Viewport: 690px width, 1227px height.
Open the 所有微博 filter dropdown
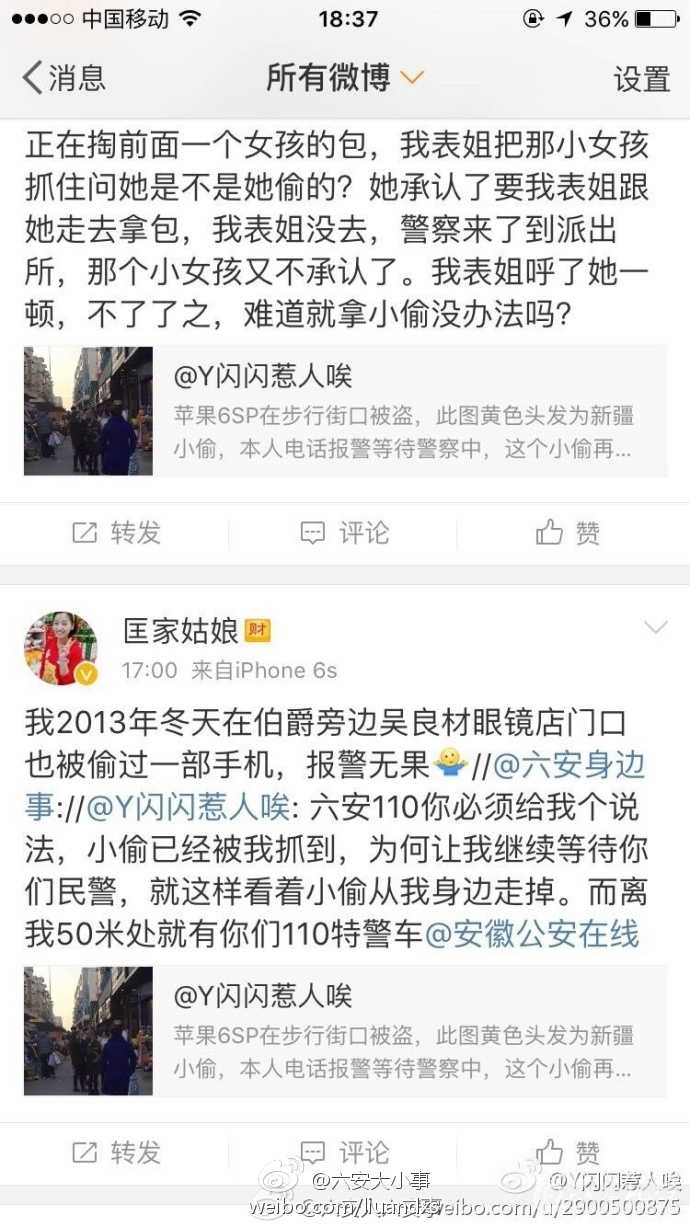click(x=345, y=77)
